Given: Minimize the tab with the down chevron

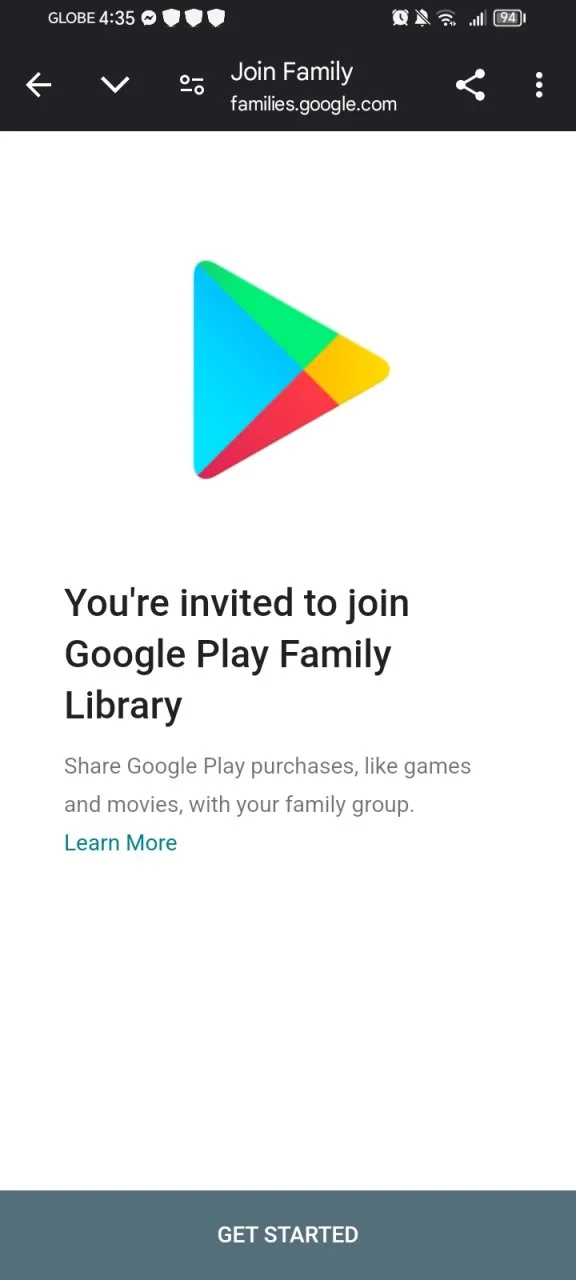Looking at the screenshot, I should point(115,85).
